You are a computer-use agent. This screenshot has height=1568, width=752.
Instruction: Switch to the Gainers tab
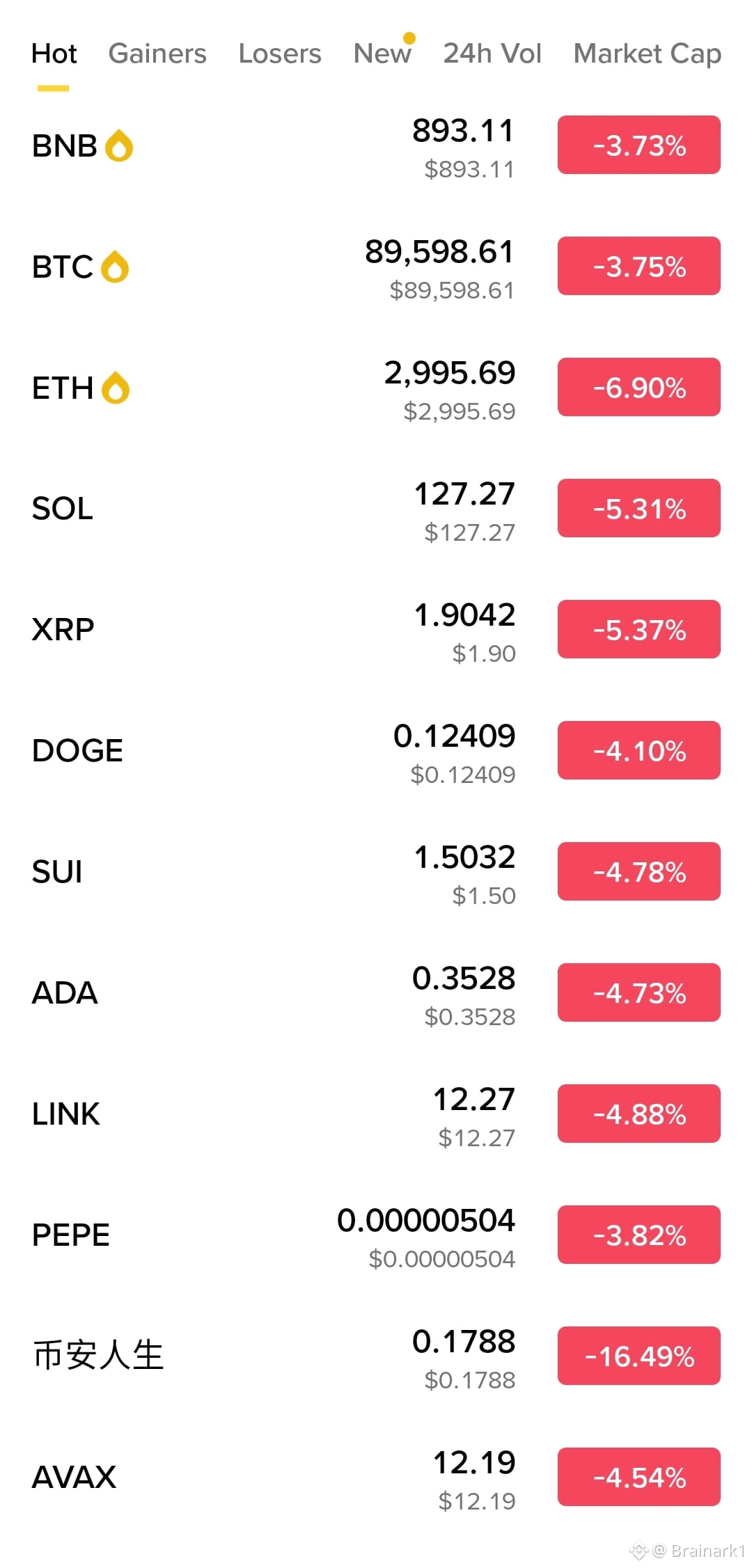point(157,54)
